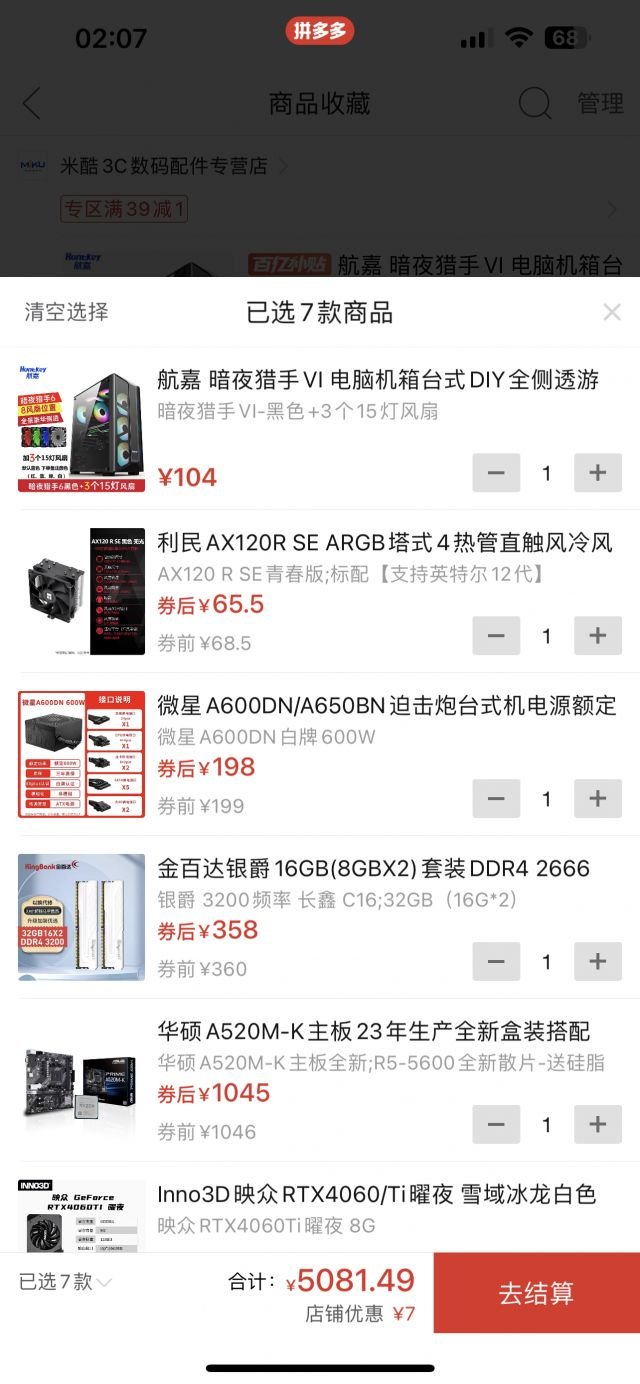640x1384 pixels.
Task: Go to checkout with 去结算
Action: 536,1293
